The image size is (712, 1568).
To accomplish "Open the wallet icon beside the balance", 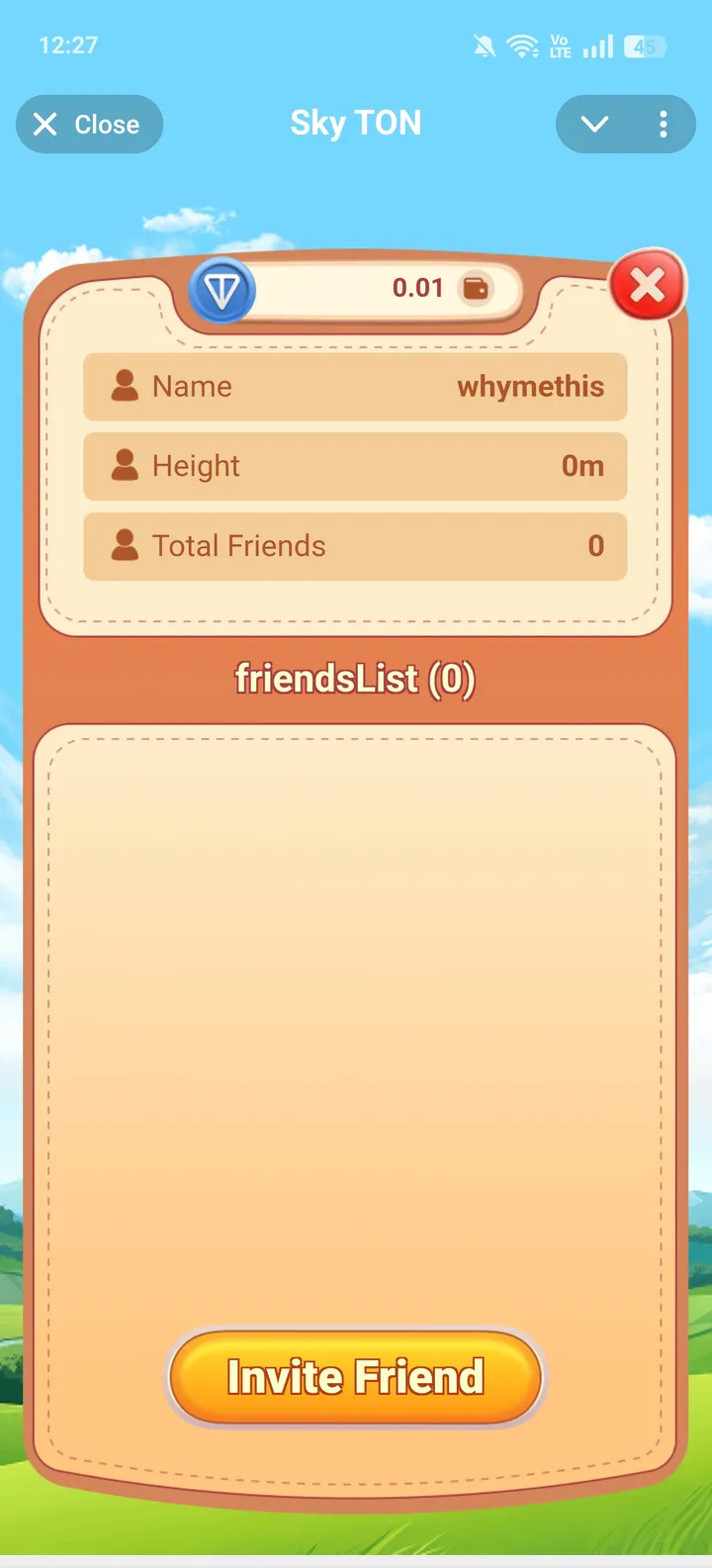I will [x=479, y=288].
